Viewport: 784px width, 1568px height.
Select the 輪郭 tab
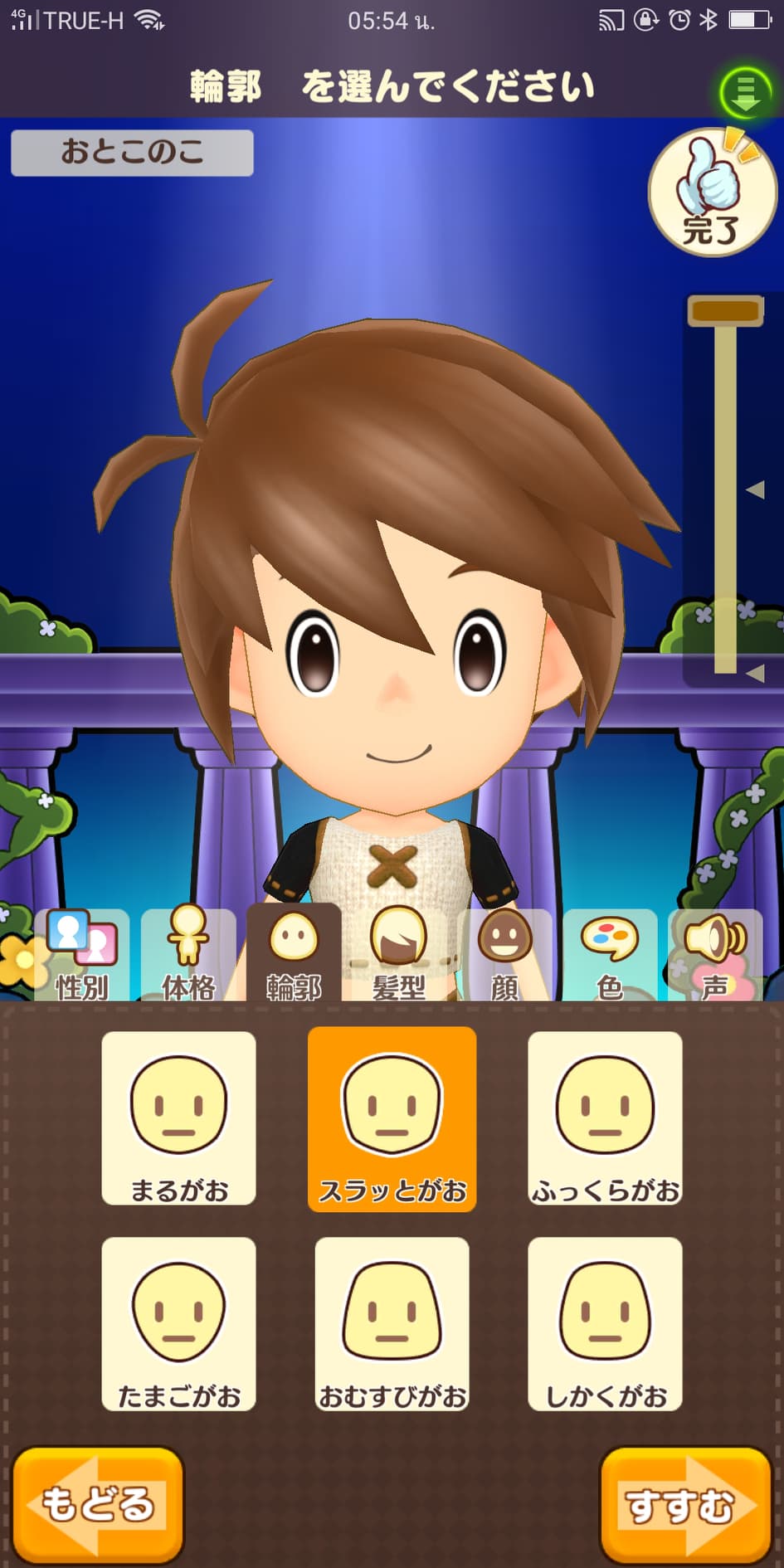point(294,953)
